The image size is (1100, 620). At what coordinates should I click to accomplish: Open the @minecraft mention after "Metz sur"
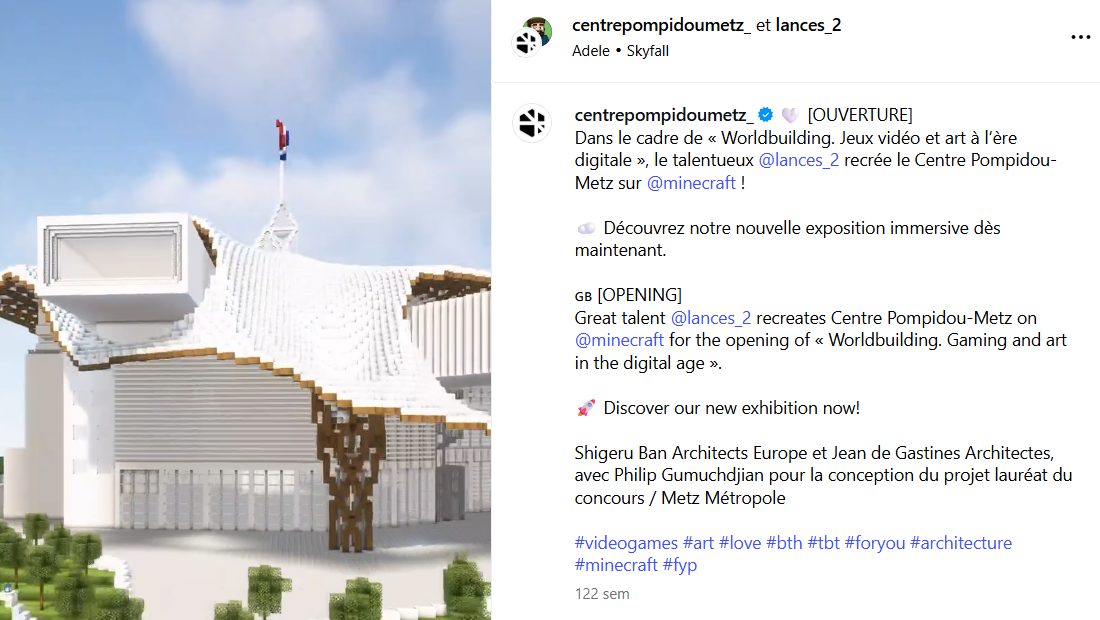(691, 183)
